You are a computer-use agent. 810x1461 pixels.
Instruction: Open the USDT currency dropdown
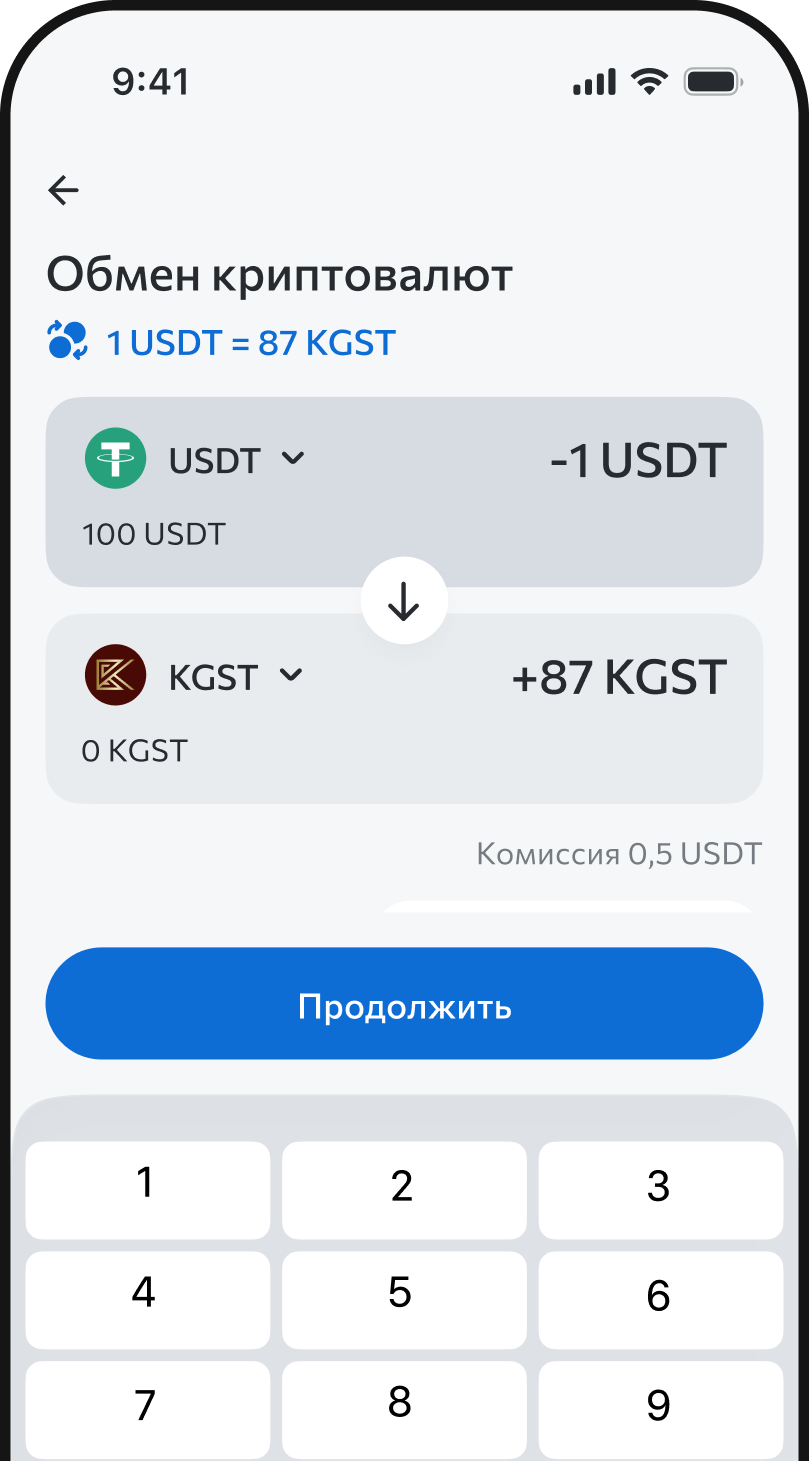point(236,460)
